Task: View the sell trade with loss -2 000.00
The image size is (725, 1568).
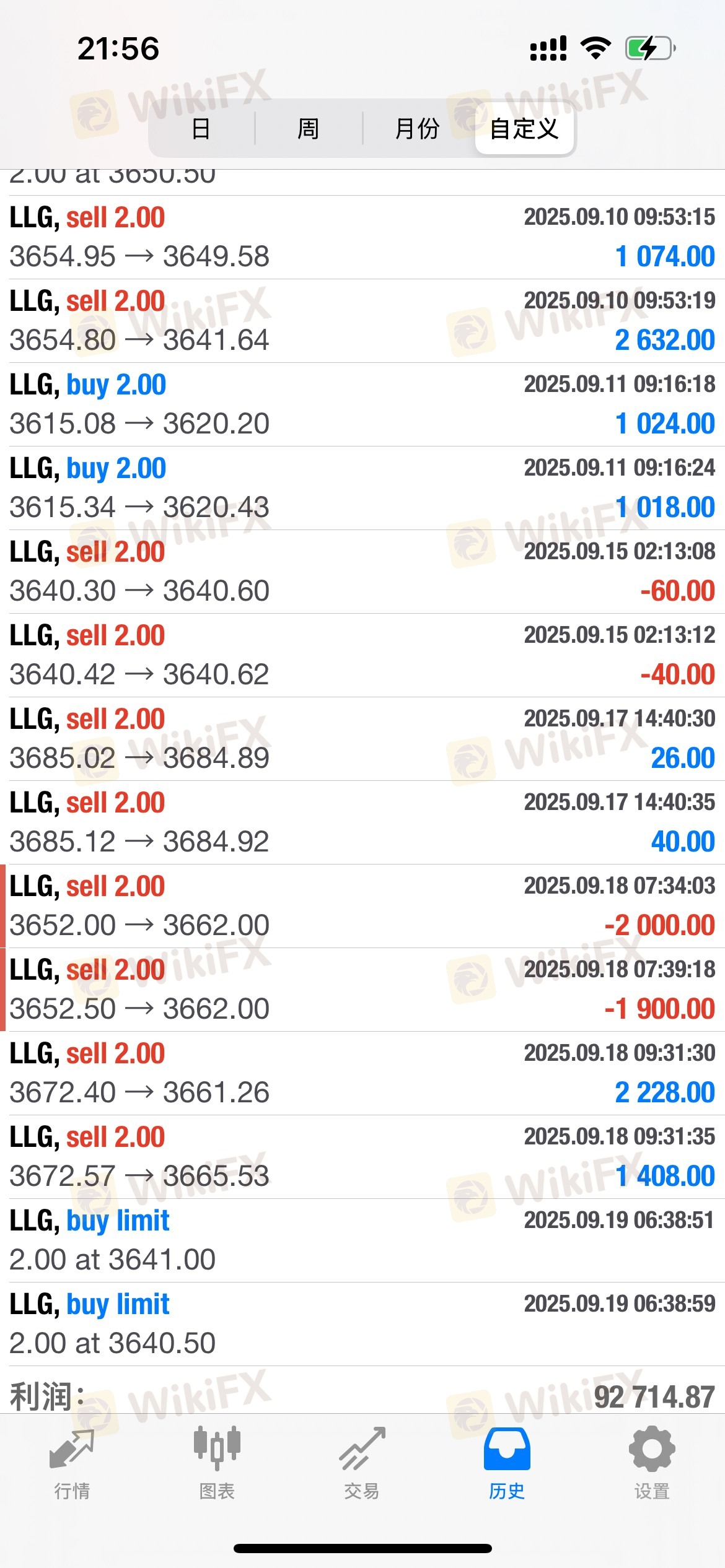Action: point(362,906)
